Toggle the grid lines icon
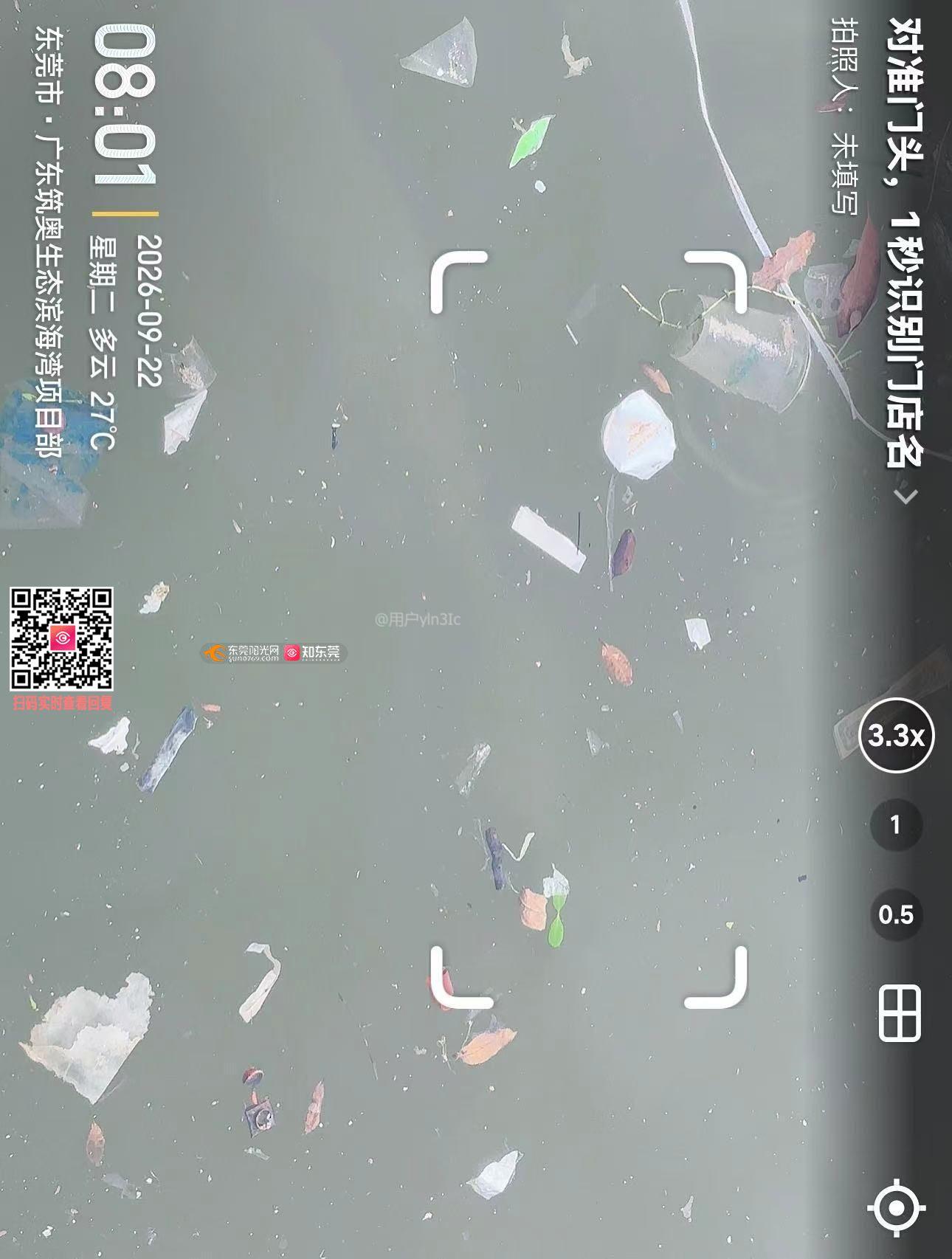952x1259 pixels. click(900, 1013)
